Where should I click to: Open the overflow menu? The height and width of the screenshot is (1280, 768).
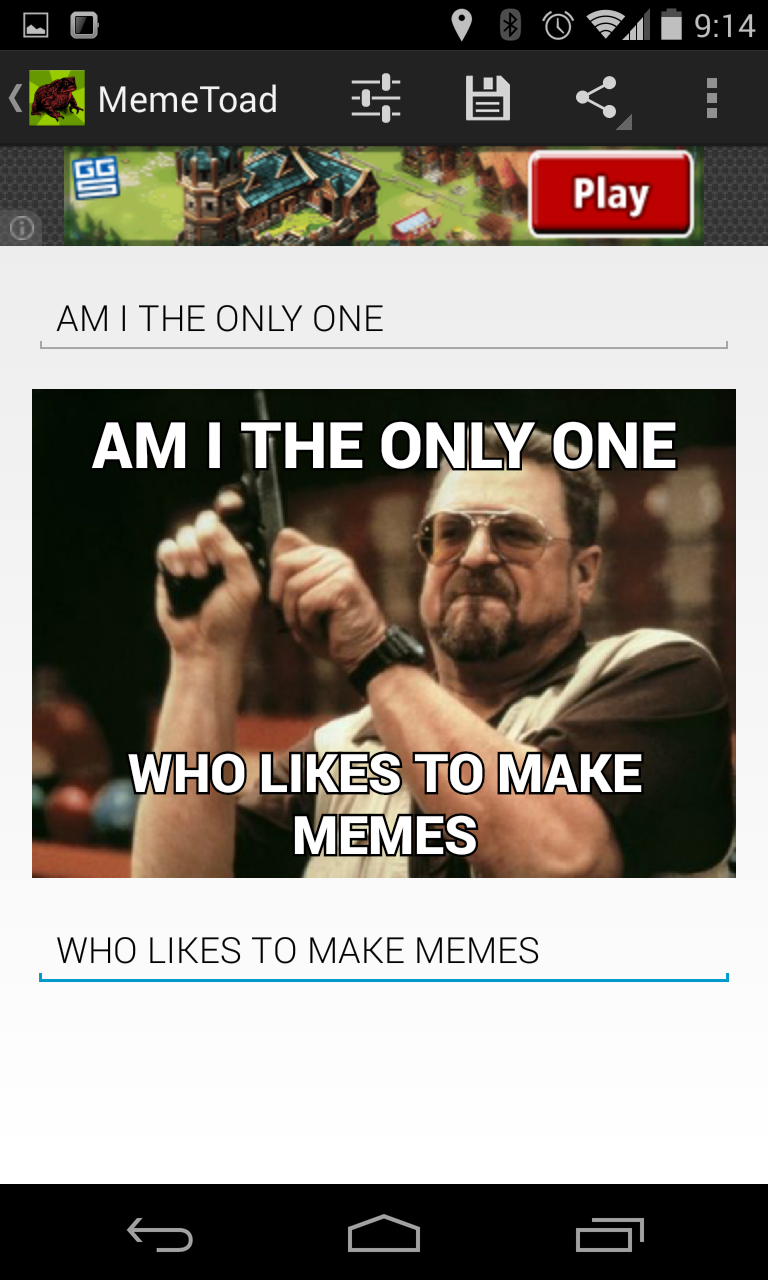(711, 99)
